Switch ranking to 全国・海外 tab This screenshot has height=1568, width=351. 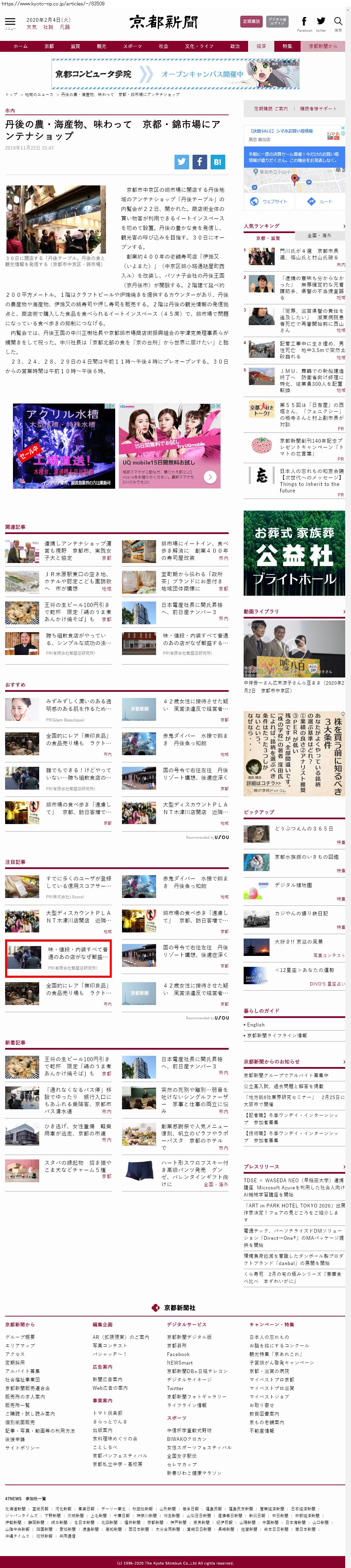[x=319, y=235]
